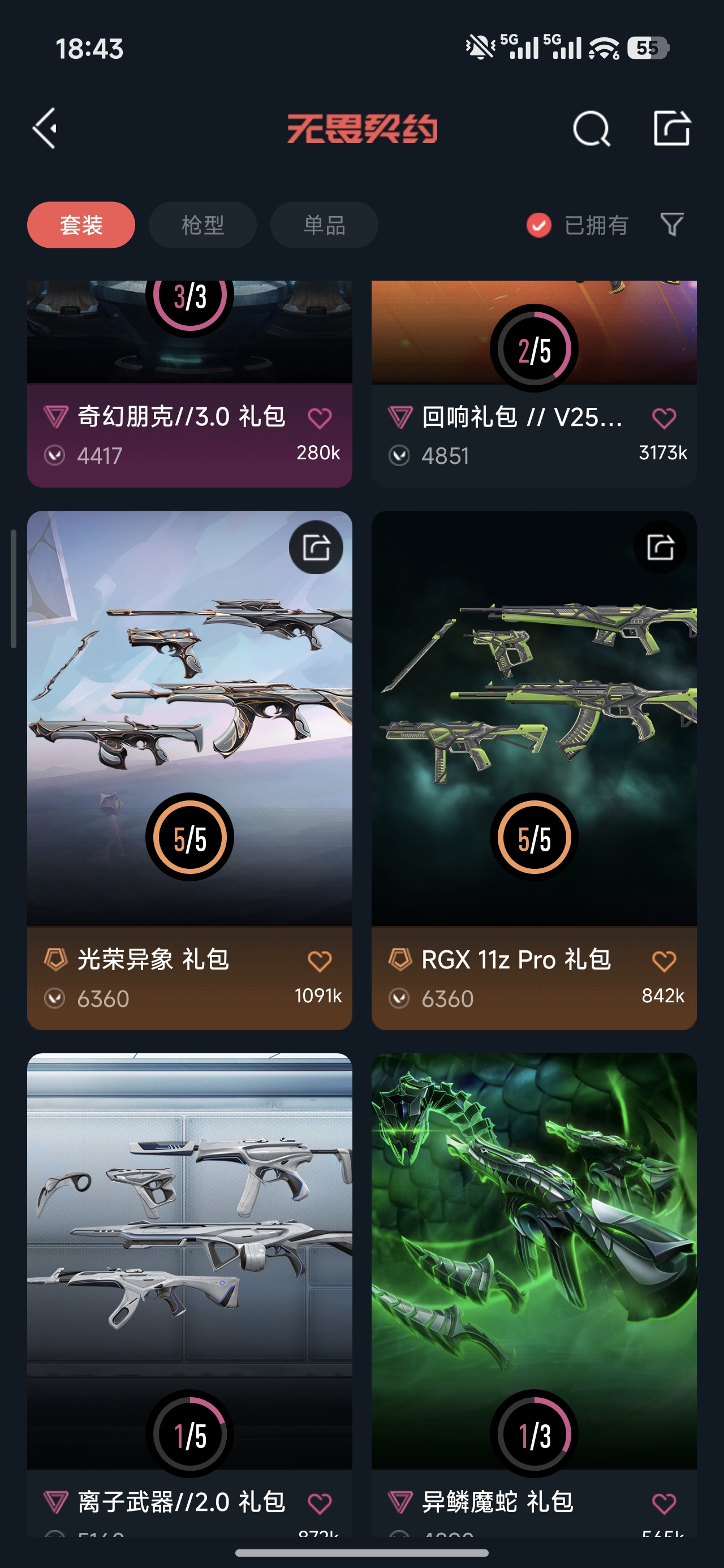The width and height of the screenshot is (724, 1568).
Task: Open the search icon in the header
Action: (x=591, y=128)
